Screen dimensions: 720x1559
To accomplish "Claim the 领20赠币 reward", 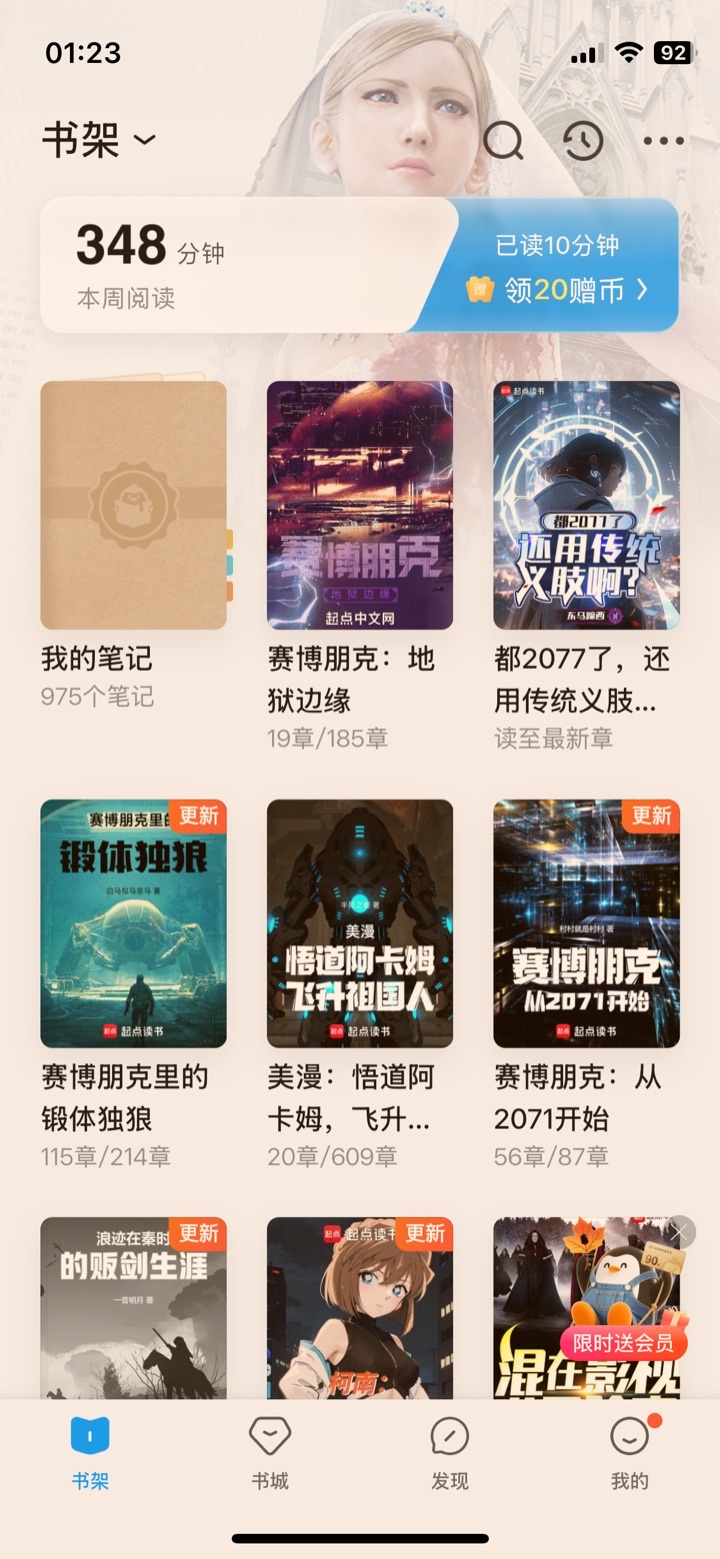I will [x=558, y=289].
